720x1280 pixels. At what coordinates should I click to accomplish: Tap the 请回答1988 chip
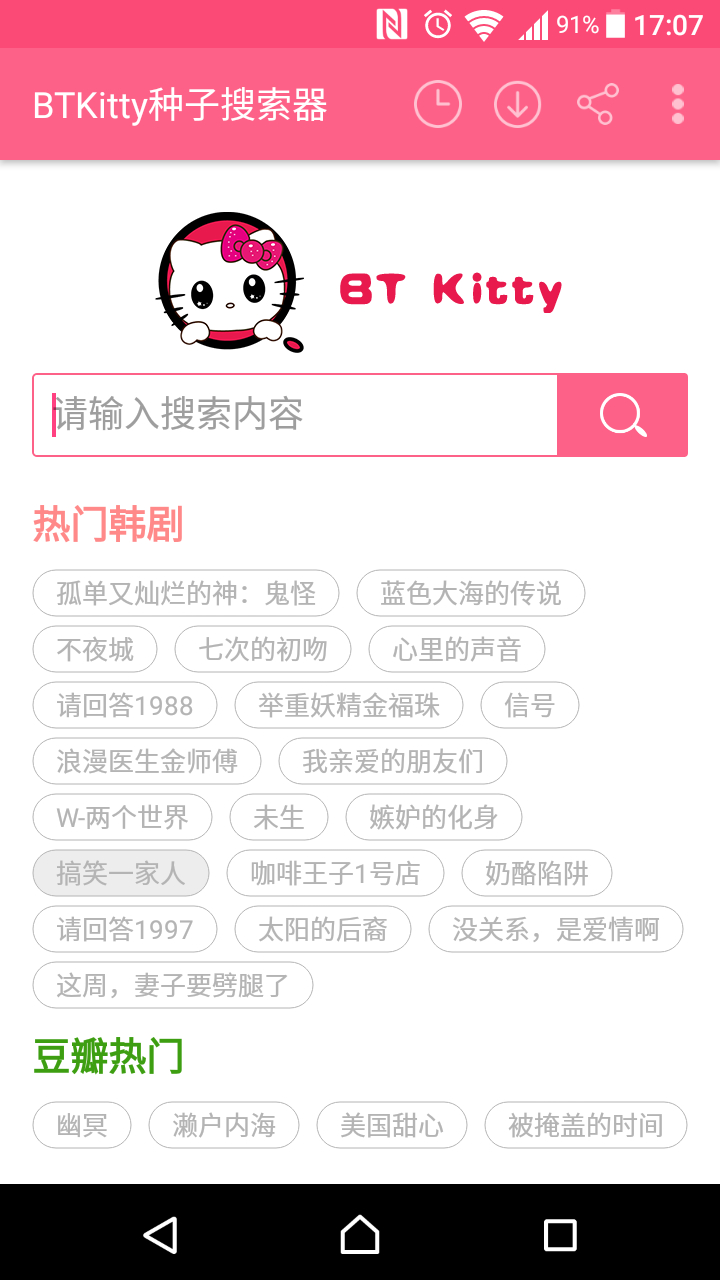coord(125,705)
